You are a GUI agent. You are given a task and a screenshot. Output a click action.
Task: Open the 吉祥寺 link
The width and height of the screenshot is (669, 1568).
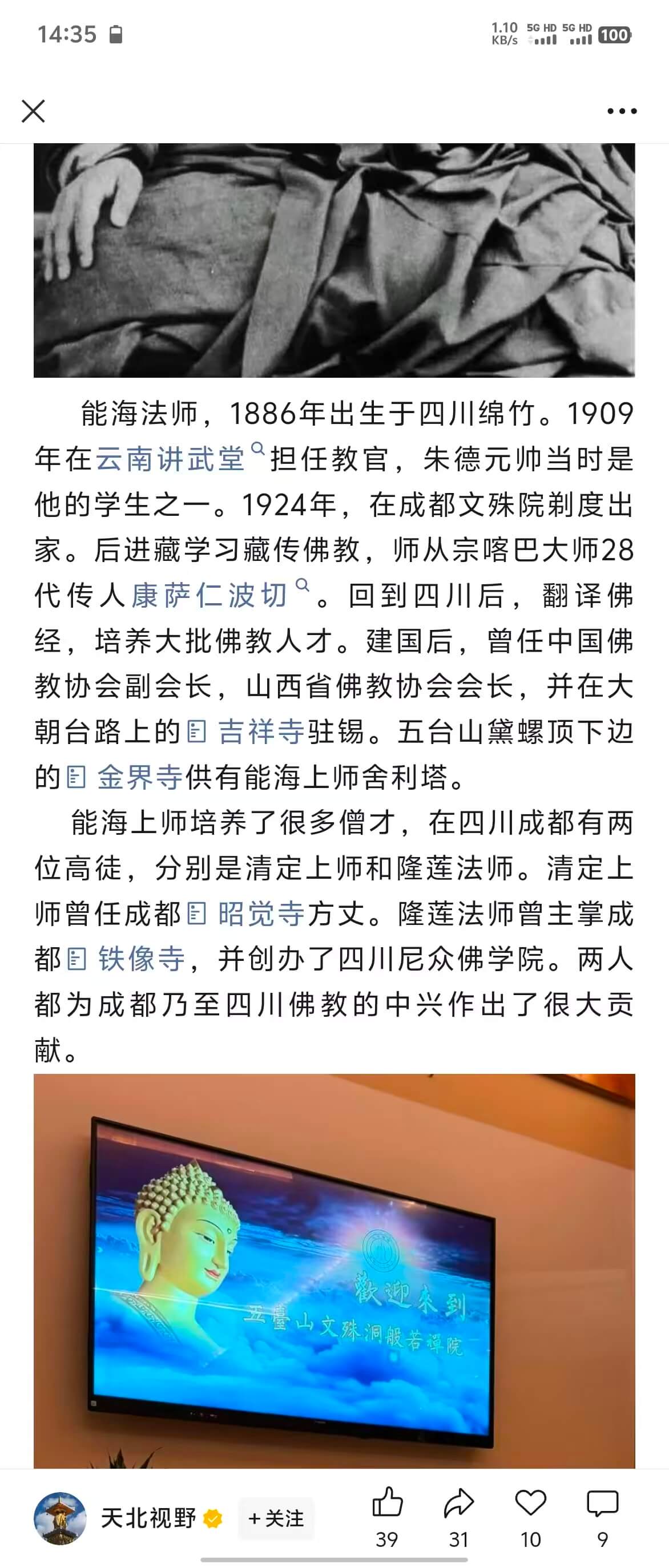point(260,731)
